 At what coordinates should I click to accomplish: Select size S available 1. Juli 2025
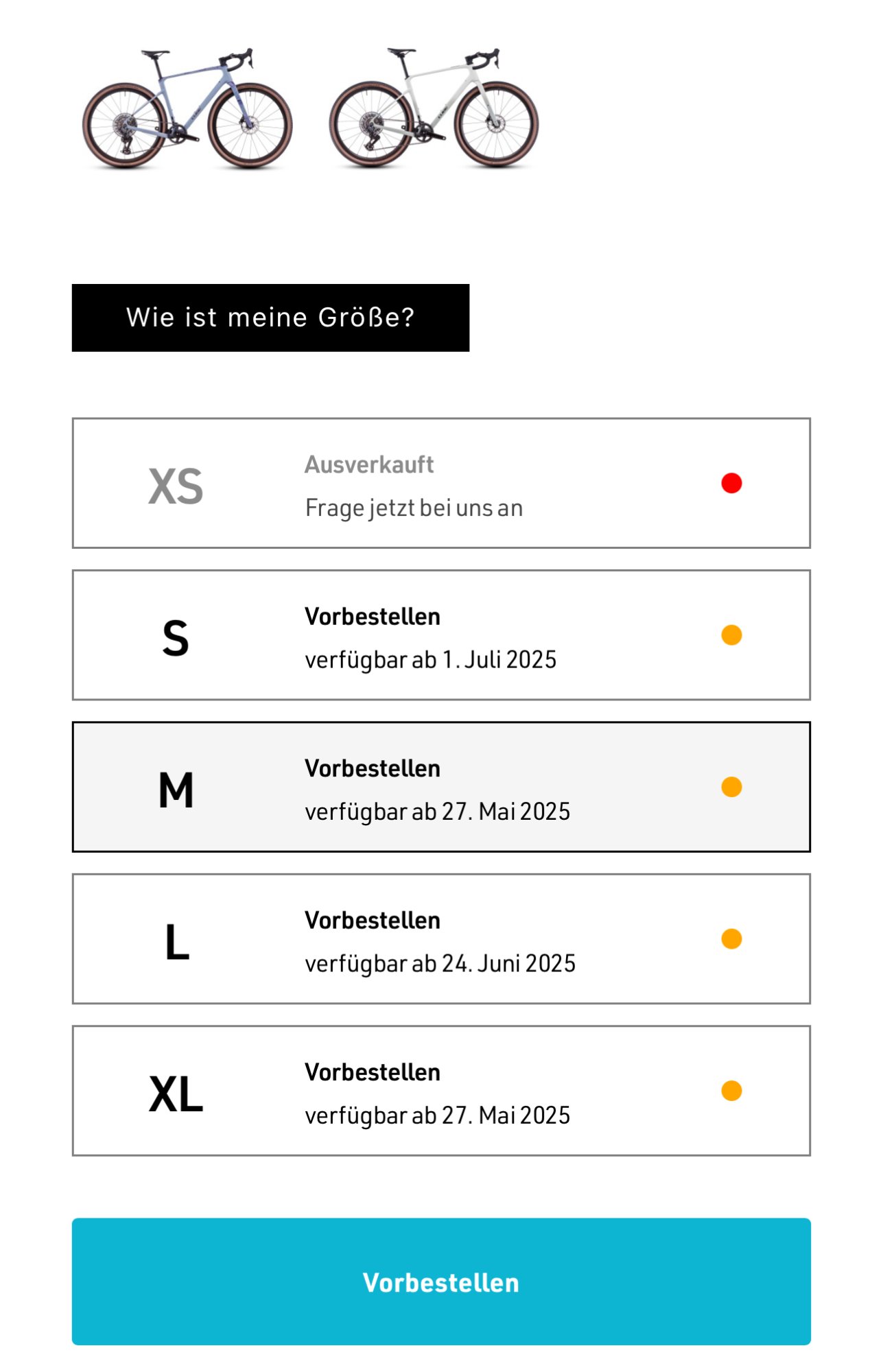click(x=441, y=635)
